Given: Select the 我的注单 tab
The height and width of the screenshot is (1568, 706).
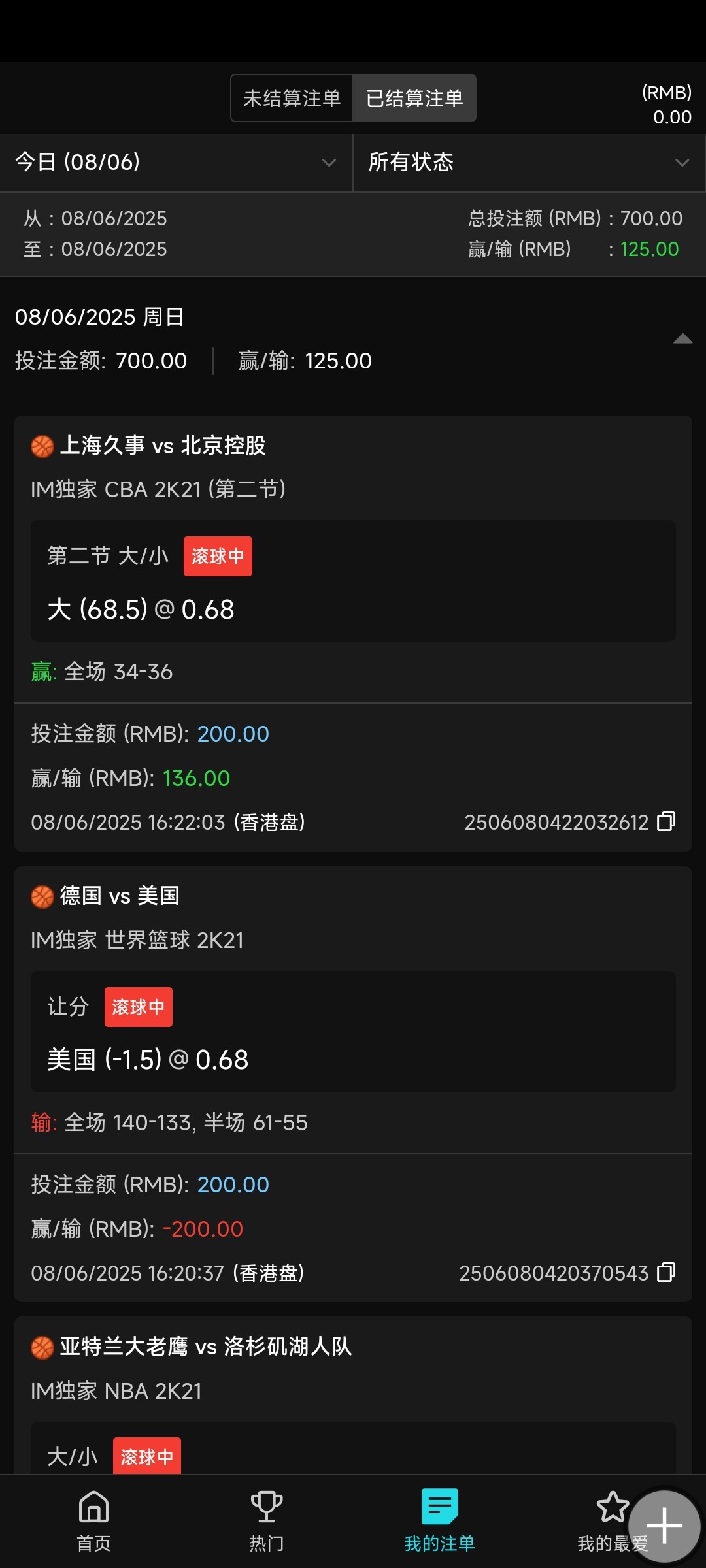Looking at the screenshot, I should [439, 1520].
